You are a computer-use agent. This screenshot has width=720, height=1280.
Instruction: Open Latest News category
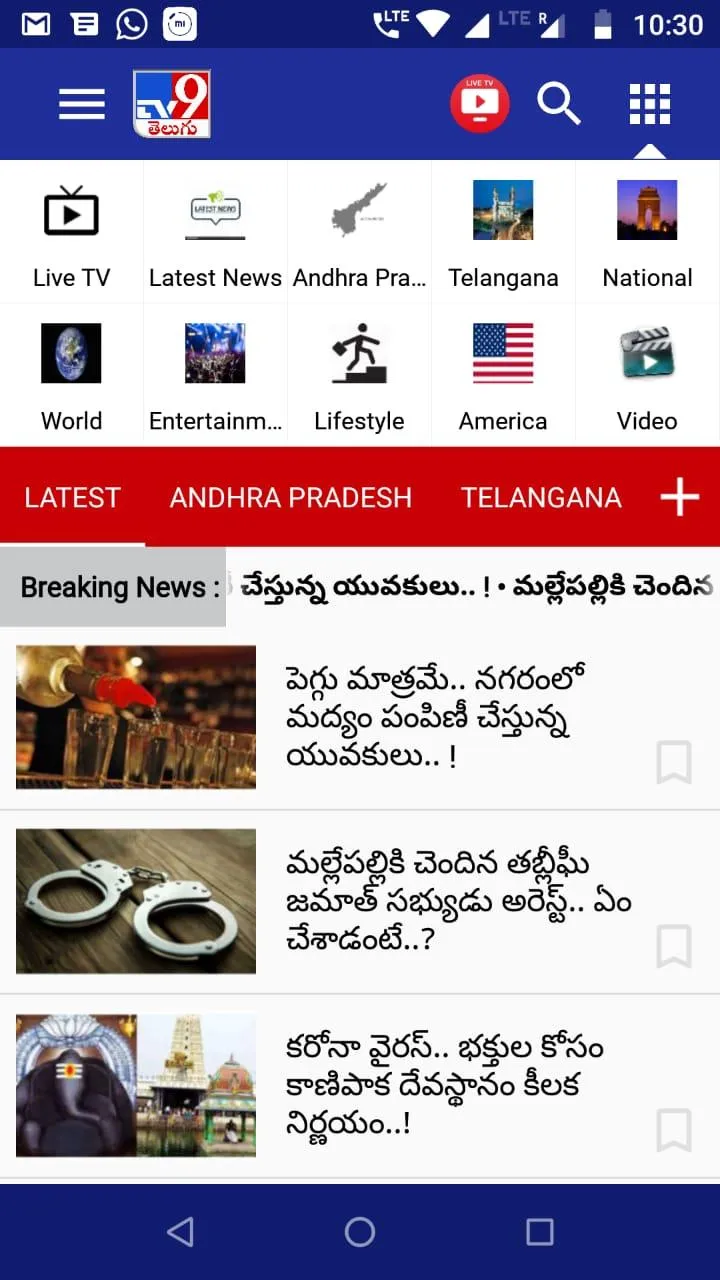(216, 232)
